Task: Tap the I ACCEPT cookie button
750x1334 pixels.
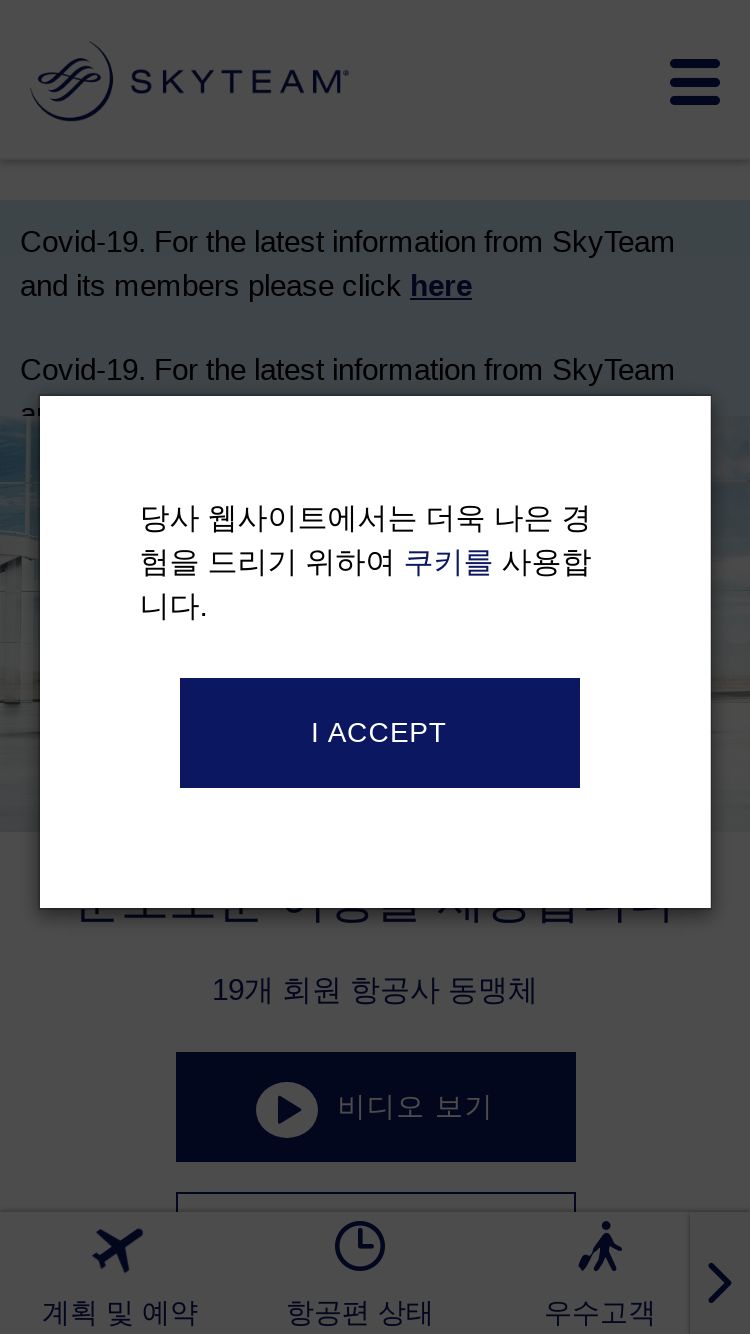Action: coord(379,733)
